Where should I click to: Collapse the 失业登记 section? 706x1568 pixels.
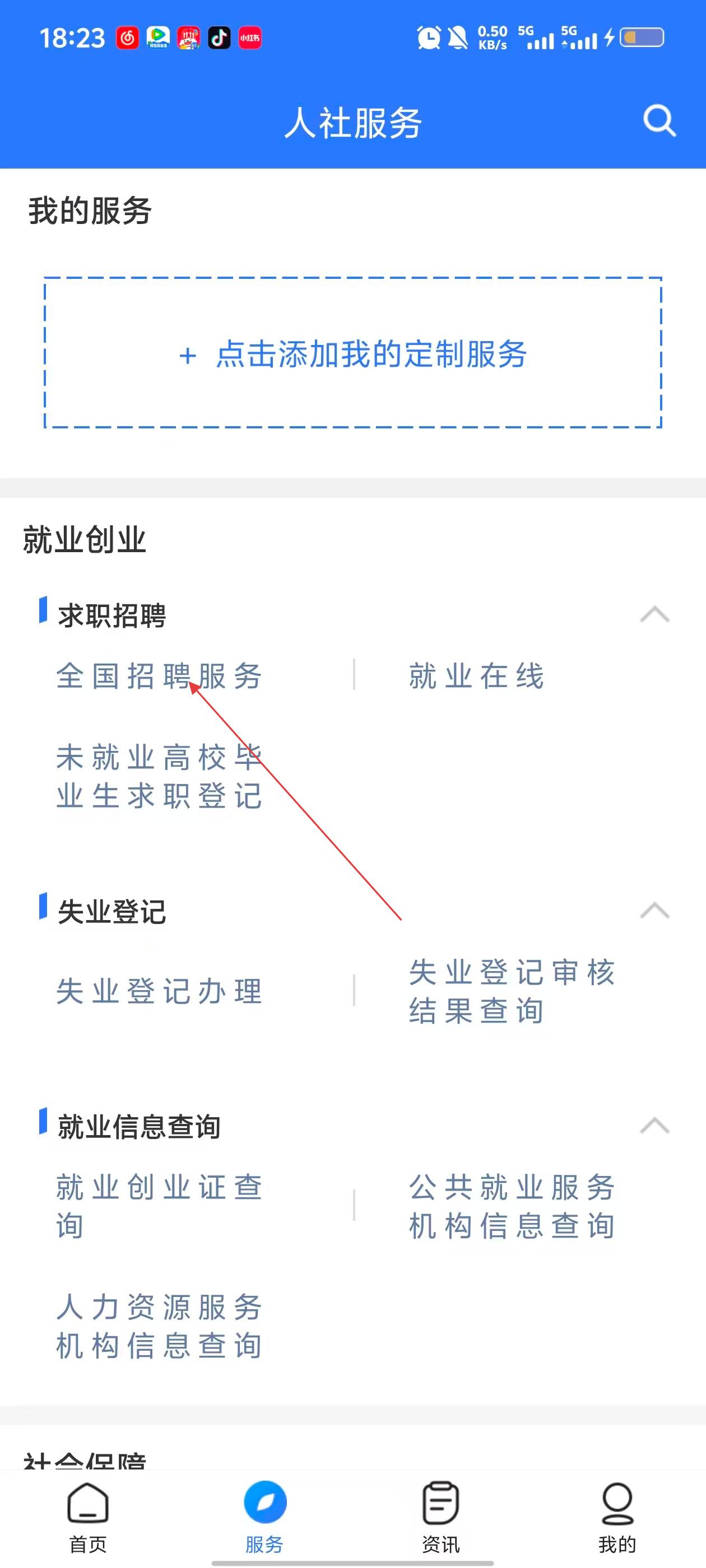654,911
